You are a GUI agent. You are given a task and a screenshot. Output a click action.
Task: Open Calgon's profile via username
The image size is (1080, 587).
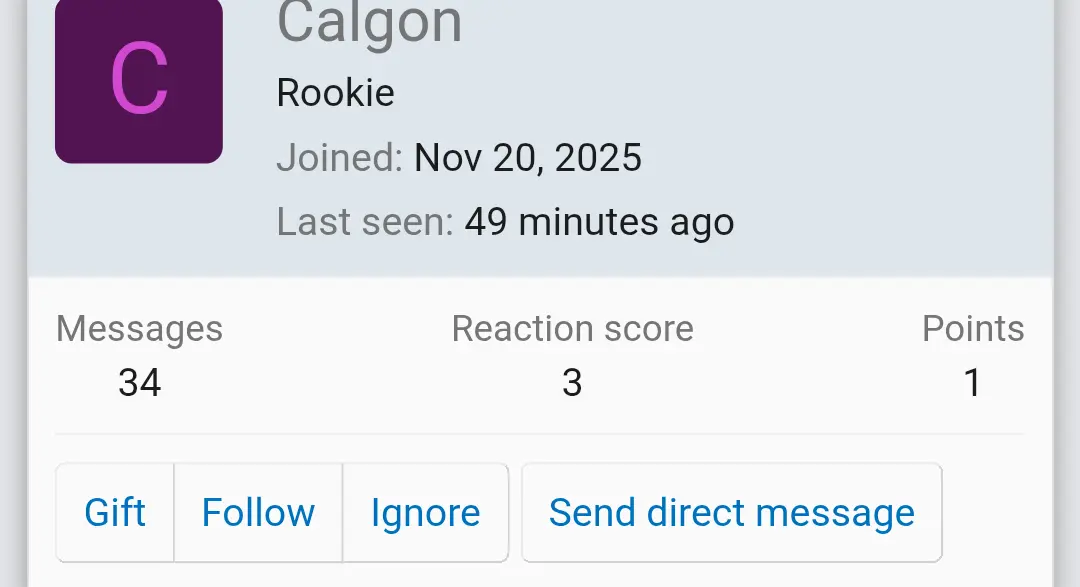pyautogui.click(x=369, y=22)
